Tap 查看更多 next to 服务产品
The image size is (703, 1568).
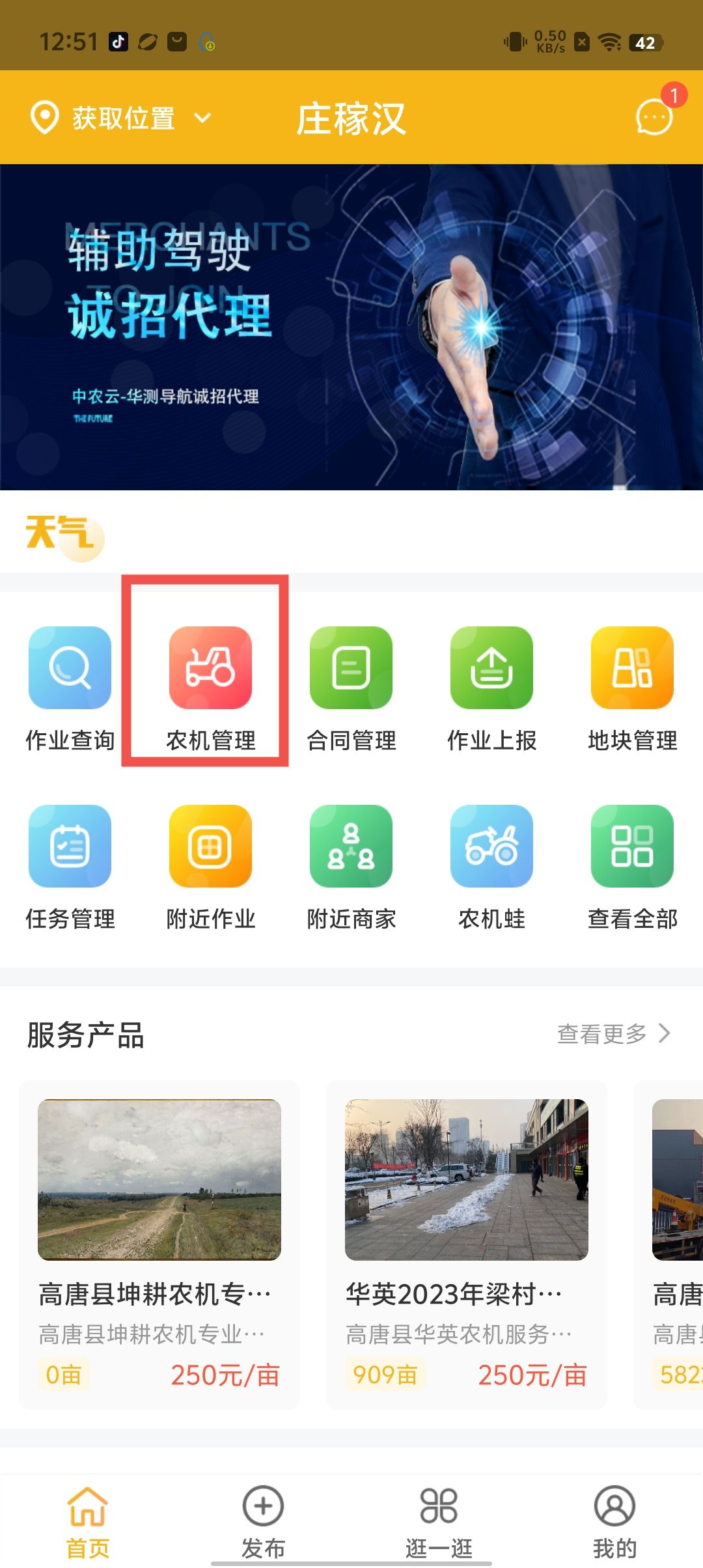pos(613,1033)
